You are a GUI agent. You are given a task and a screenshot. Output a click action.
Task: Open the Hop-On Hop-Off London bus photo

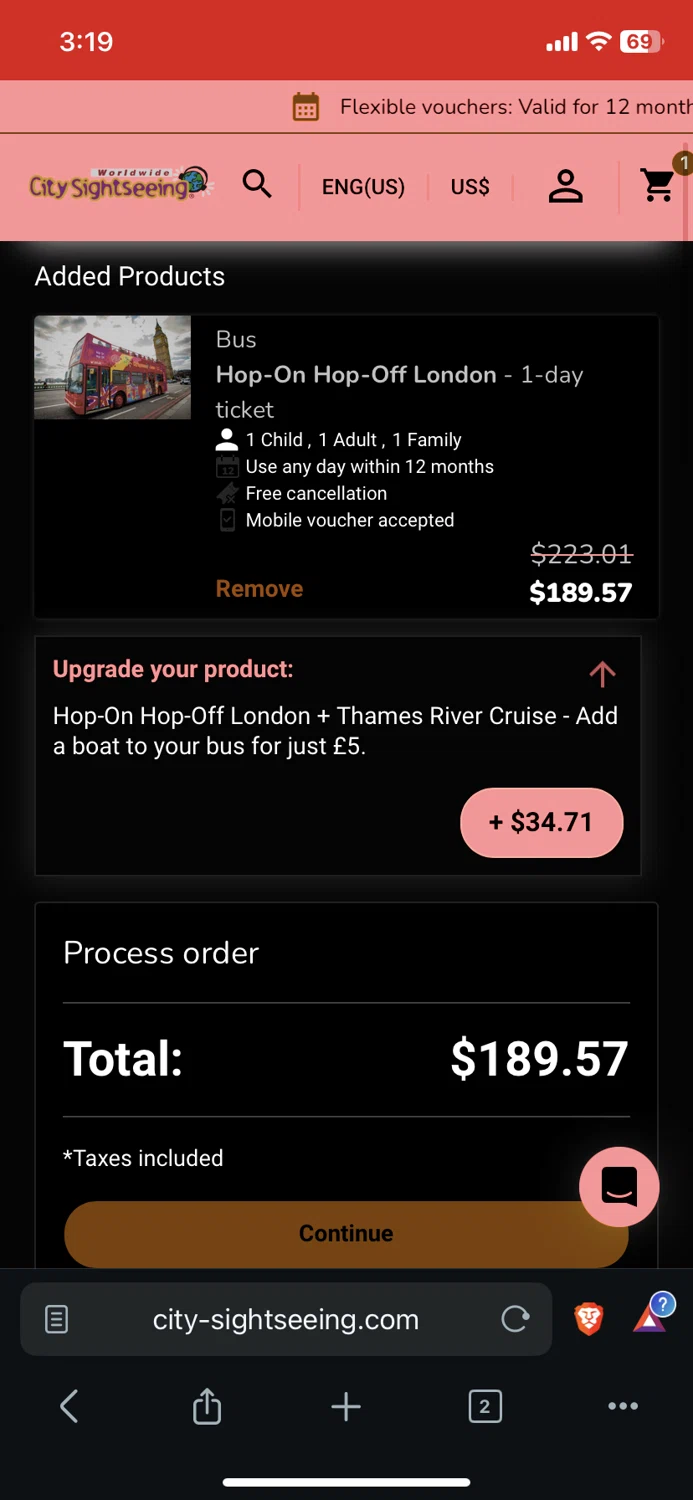click(x=112, y=368)
